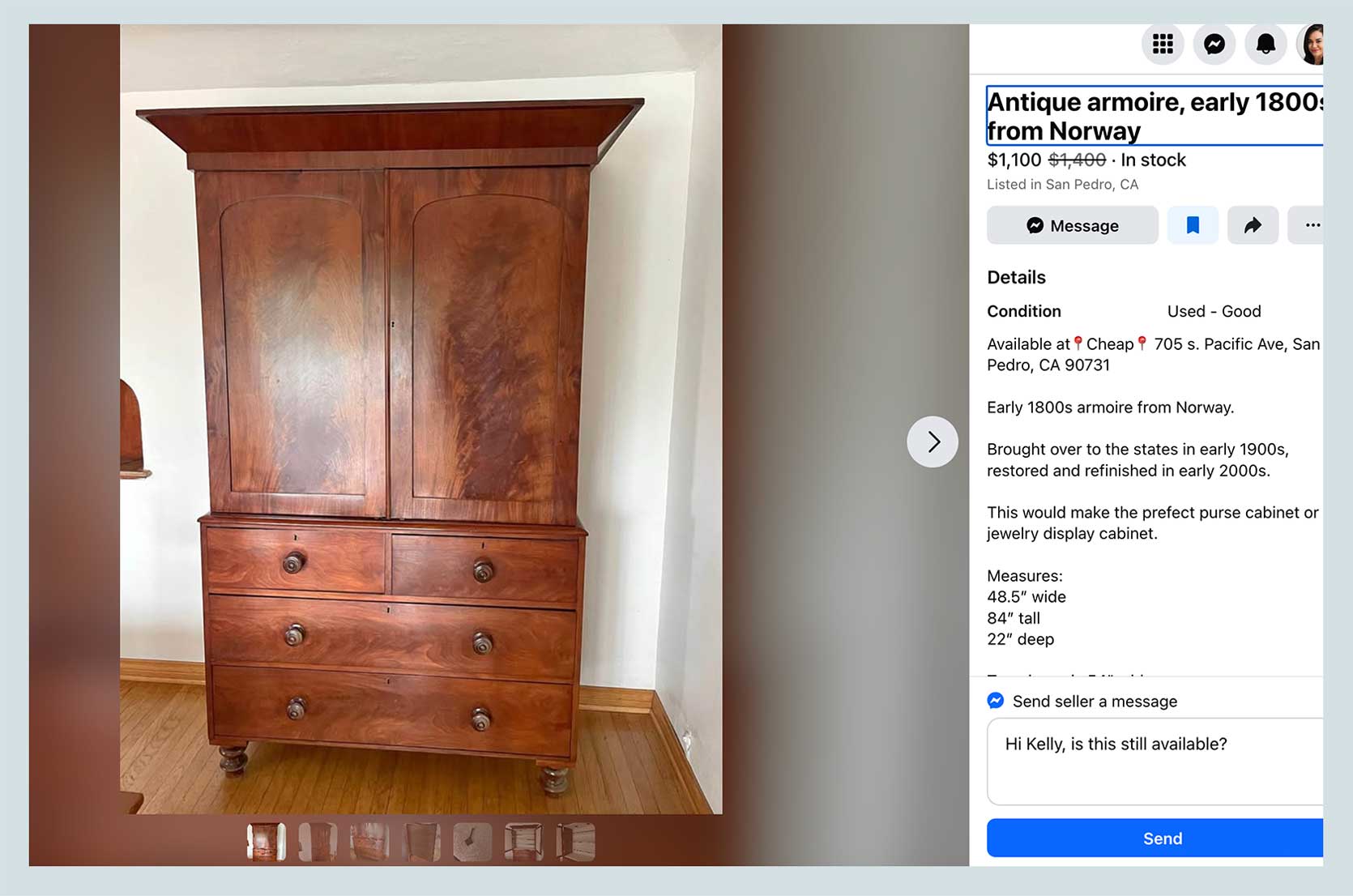Open your profile picture menu
The width and height of the screenshot is (1353, 896).
pyautogui.click(x=1311, y=44)
